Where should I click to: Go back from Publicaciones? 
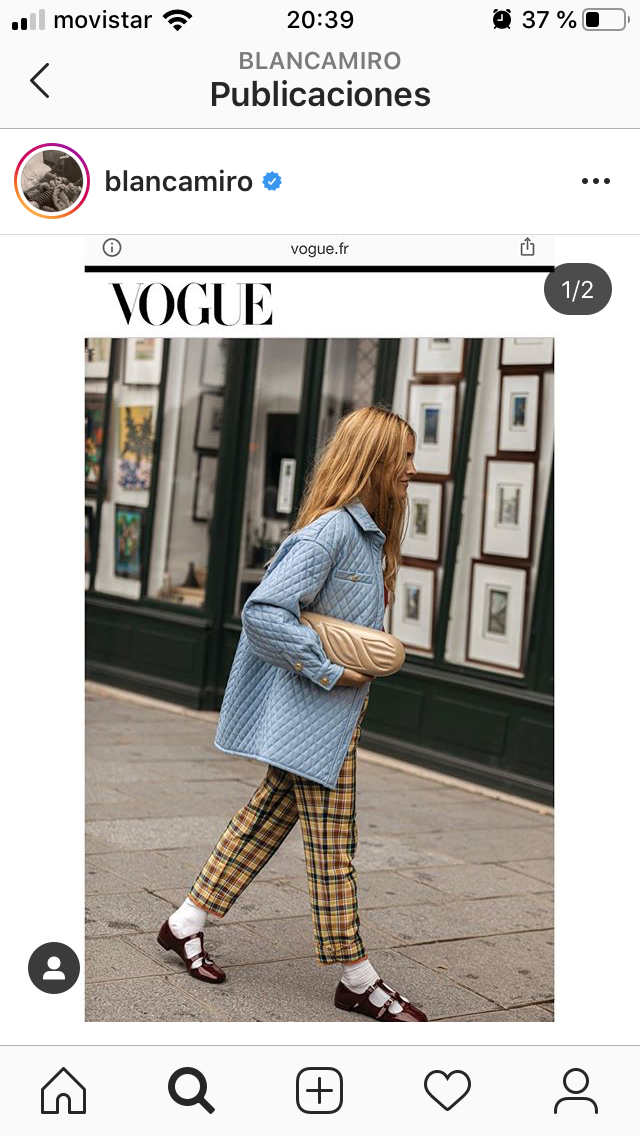tap(40, 80)
